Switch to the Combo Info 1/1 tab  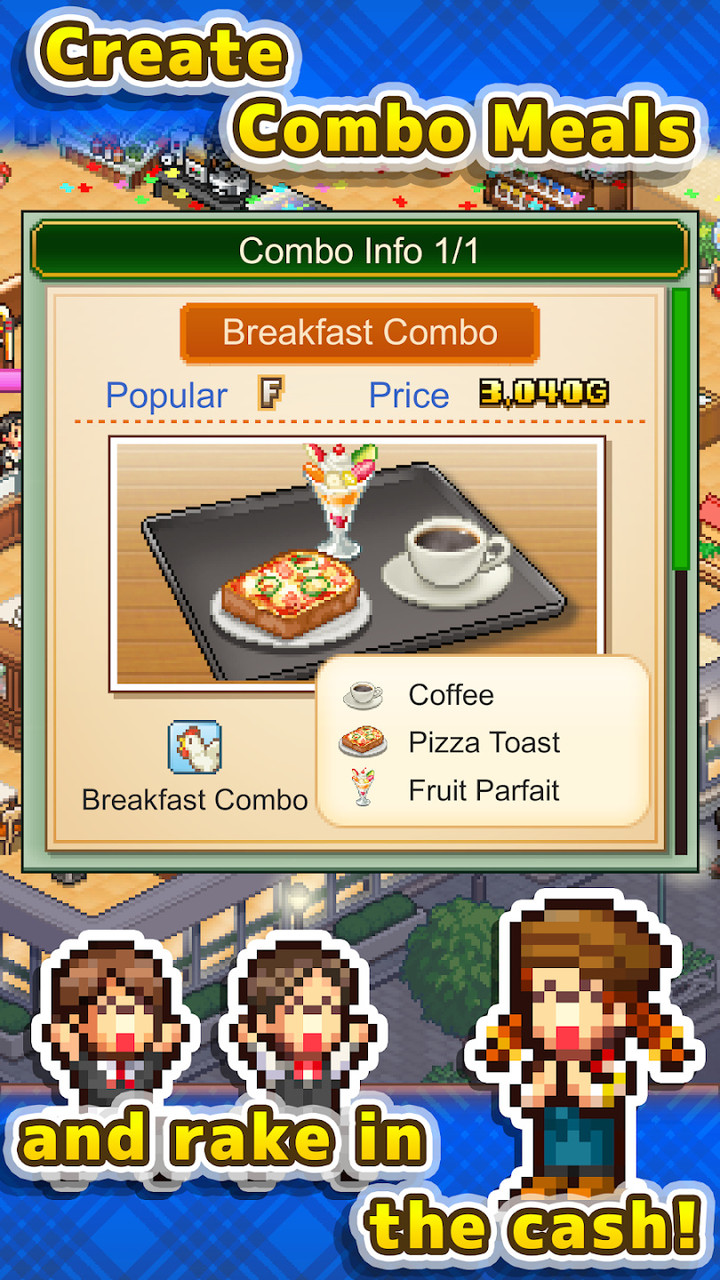click(360, 250)
